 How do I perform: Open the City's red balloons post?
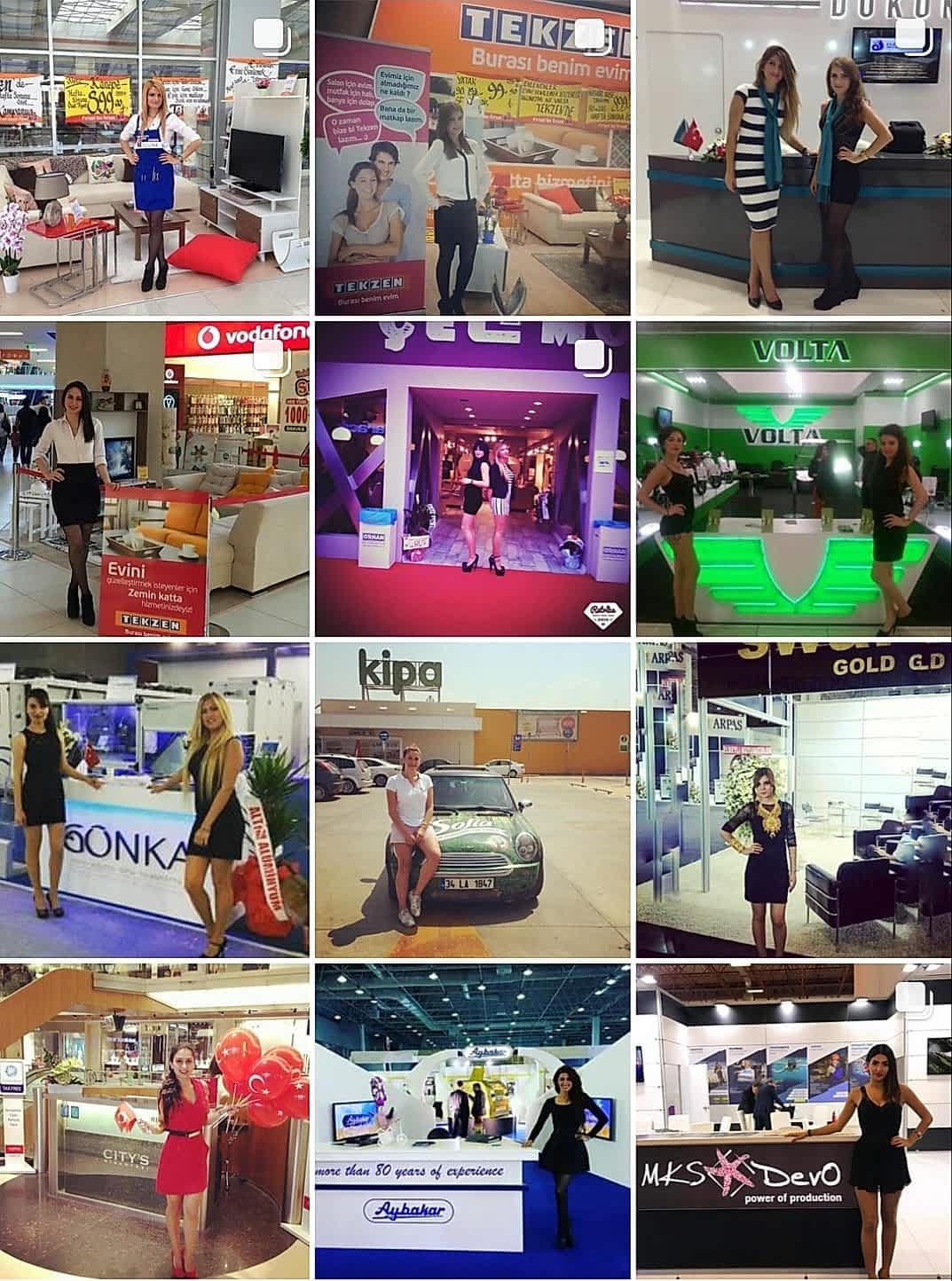tap(154, 1120)
